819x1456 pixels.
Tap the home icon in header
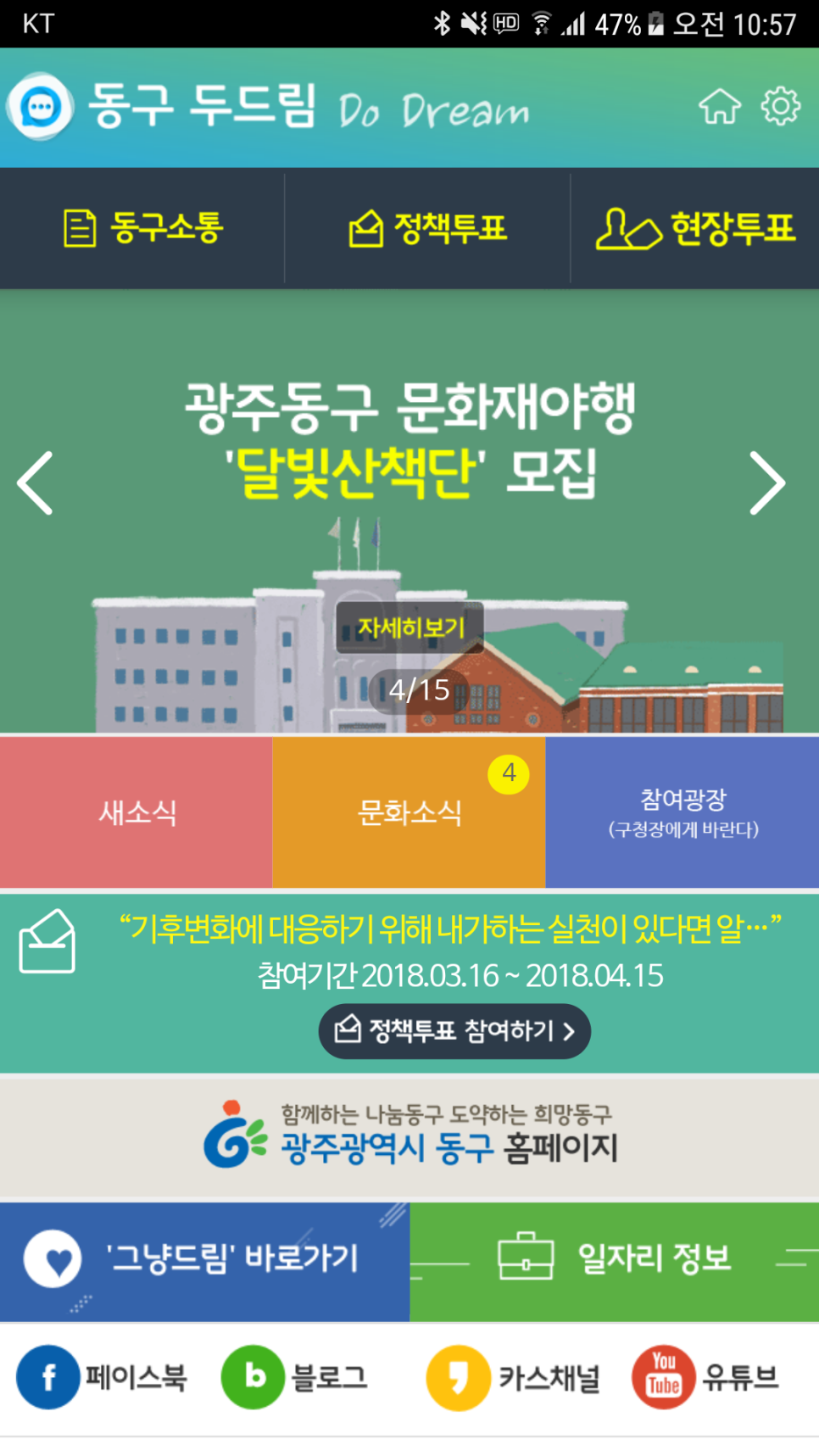tap(719, 107)
